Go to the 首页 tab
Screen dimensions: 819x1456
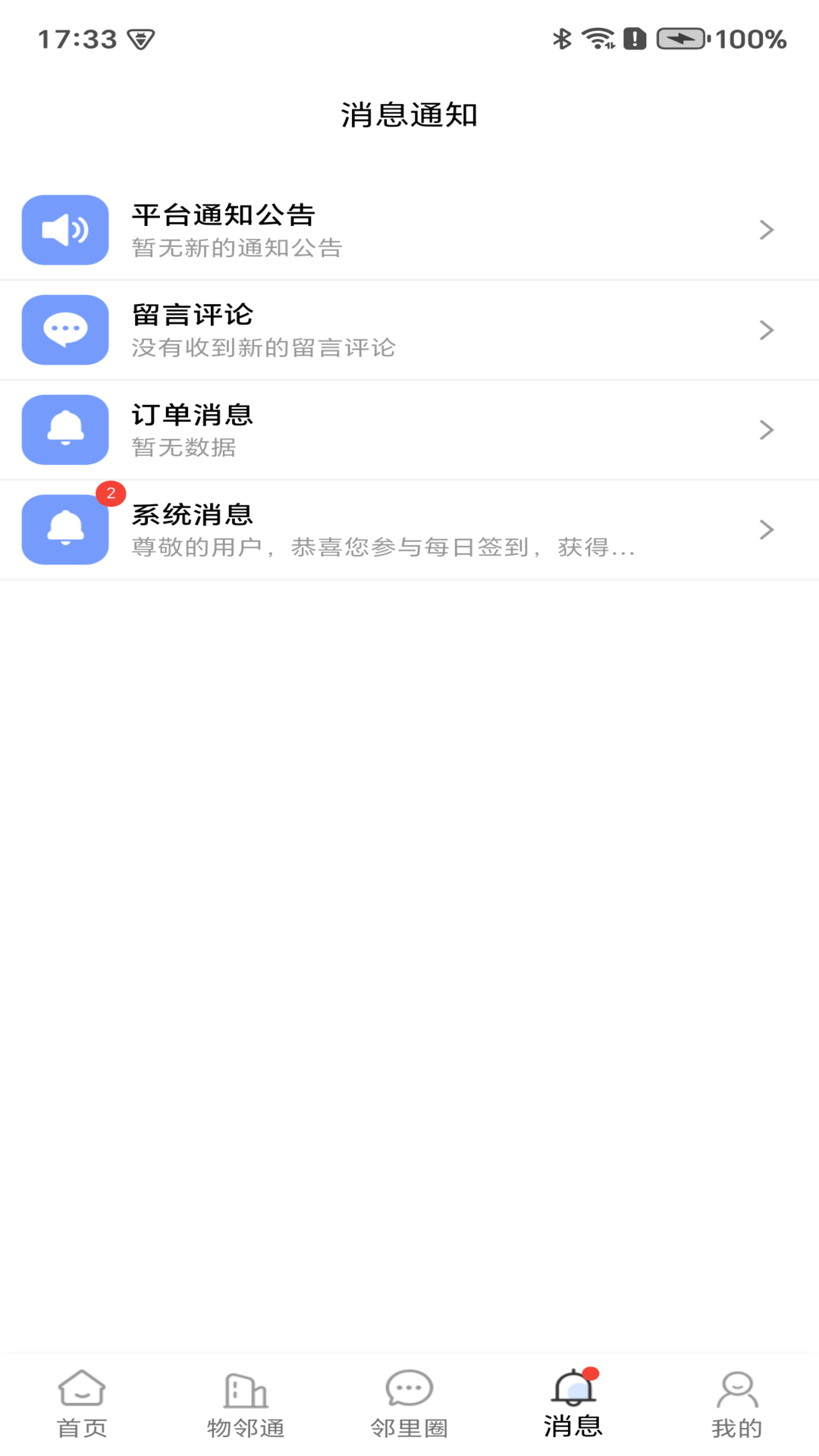tap(82, 1403)
